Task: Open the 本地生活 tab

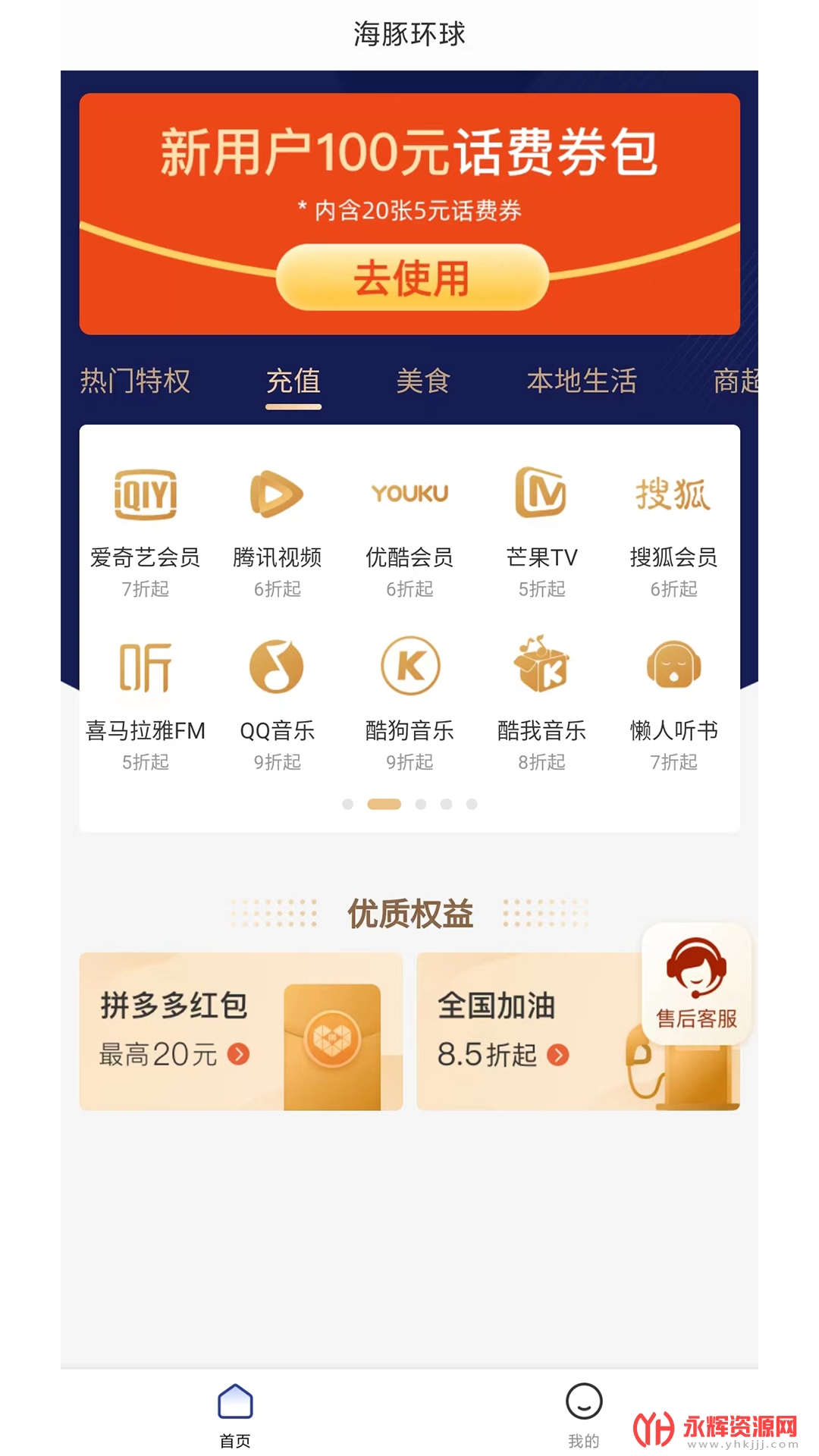Action: [x=582, y=381]
